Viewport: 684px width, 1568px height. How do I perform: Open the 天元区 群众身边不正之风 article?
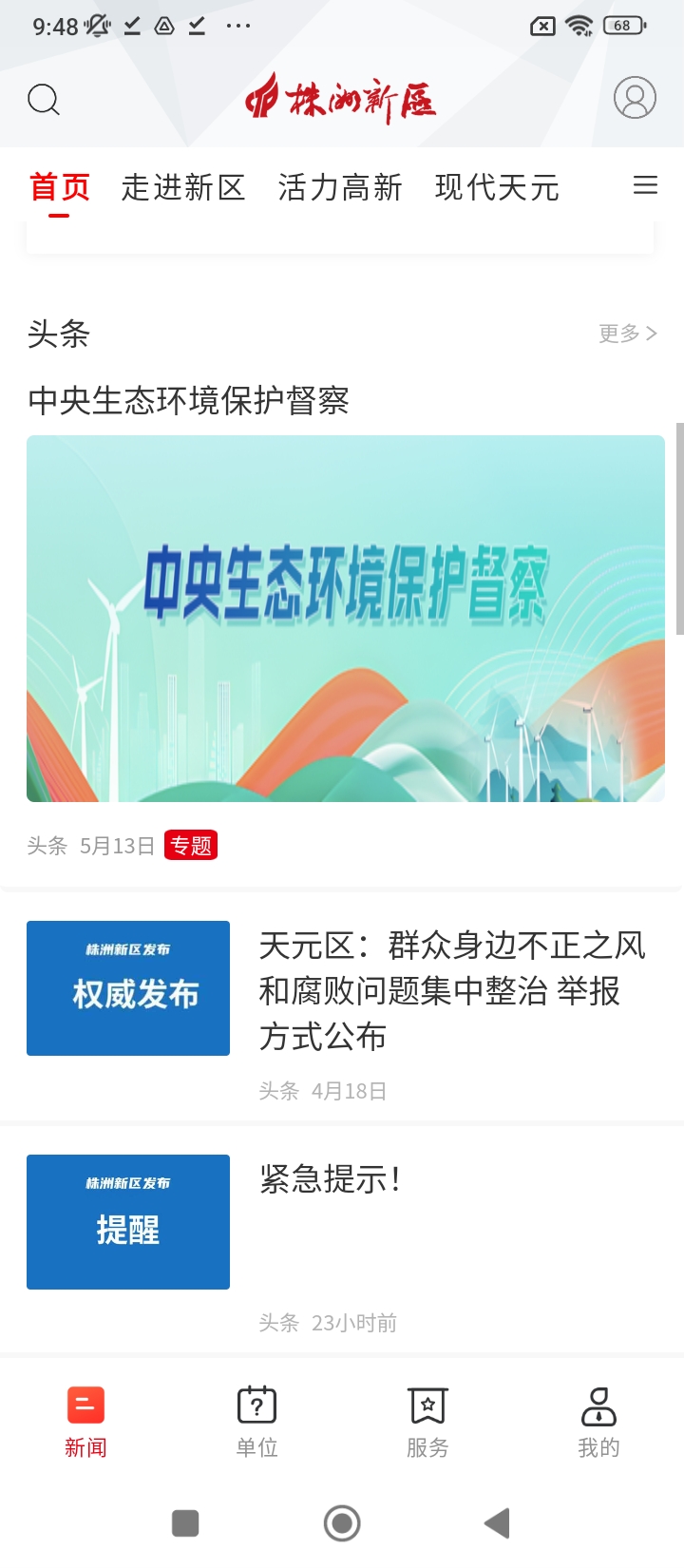pos(451,990)
